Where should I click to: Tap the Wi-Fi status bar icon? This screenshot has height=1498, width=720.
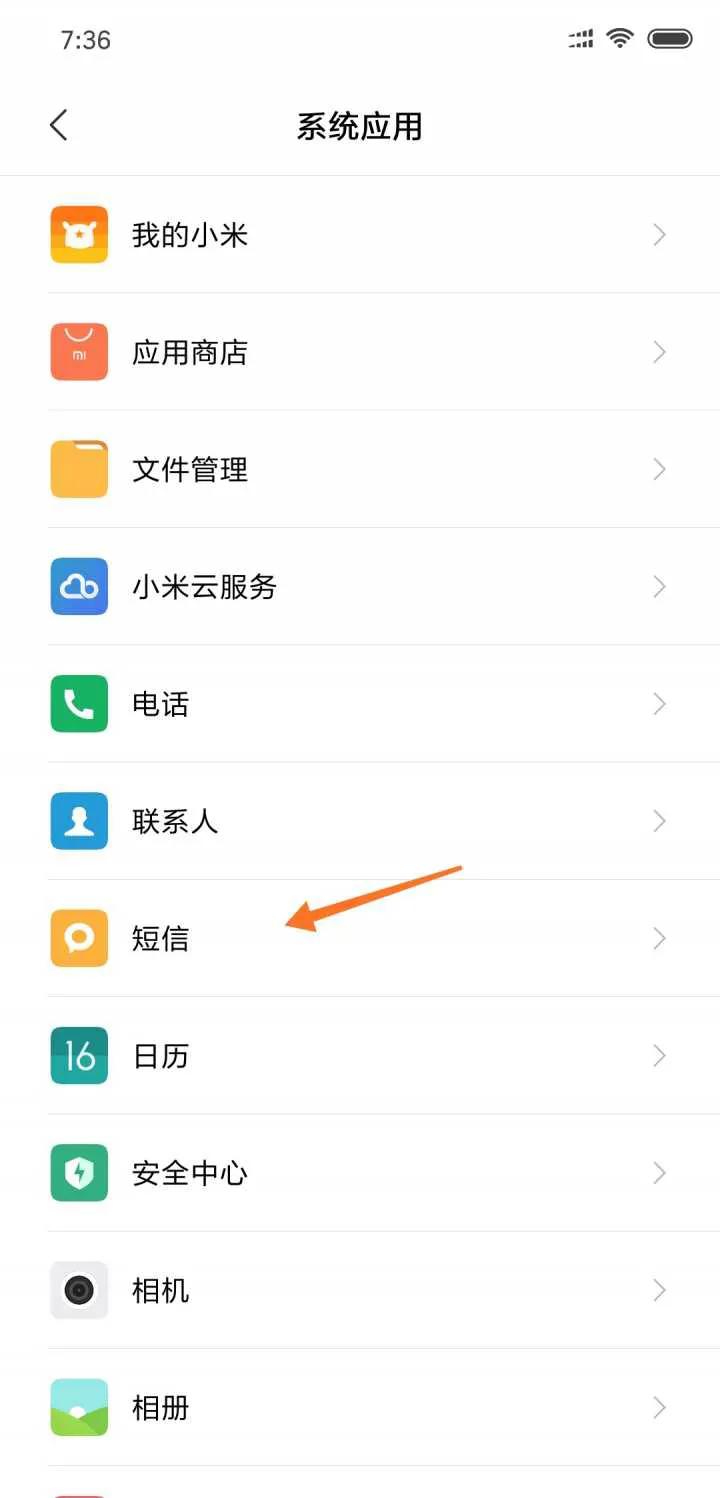[x=620, y=38]
